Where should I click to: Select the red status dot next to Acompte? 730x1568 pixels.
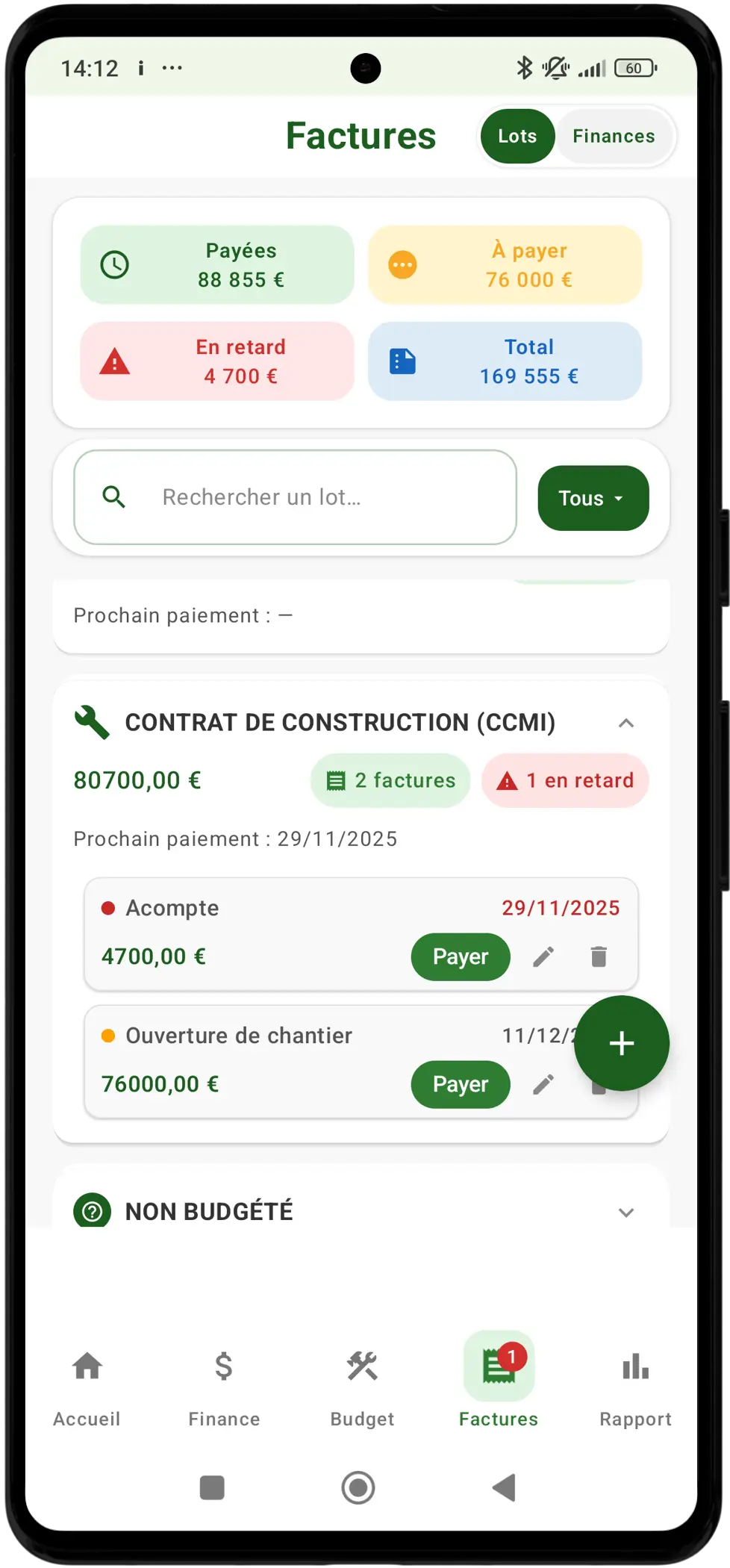pyautogui.click(x=108, y=907)
